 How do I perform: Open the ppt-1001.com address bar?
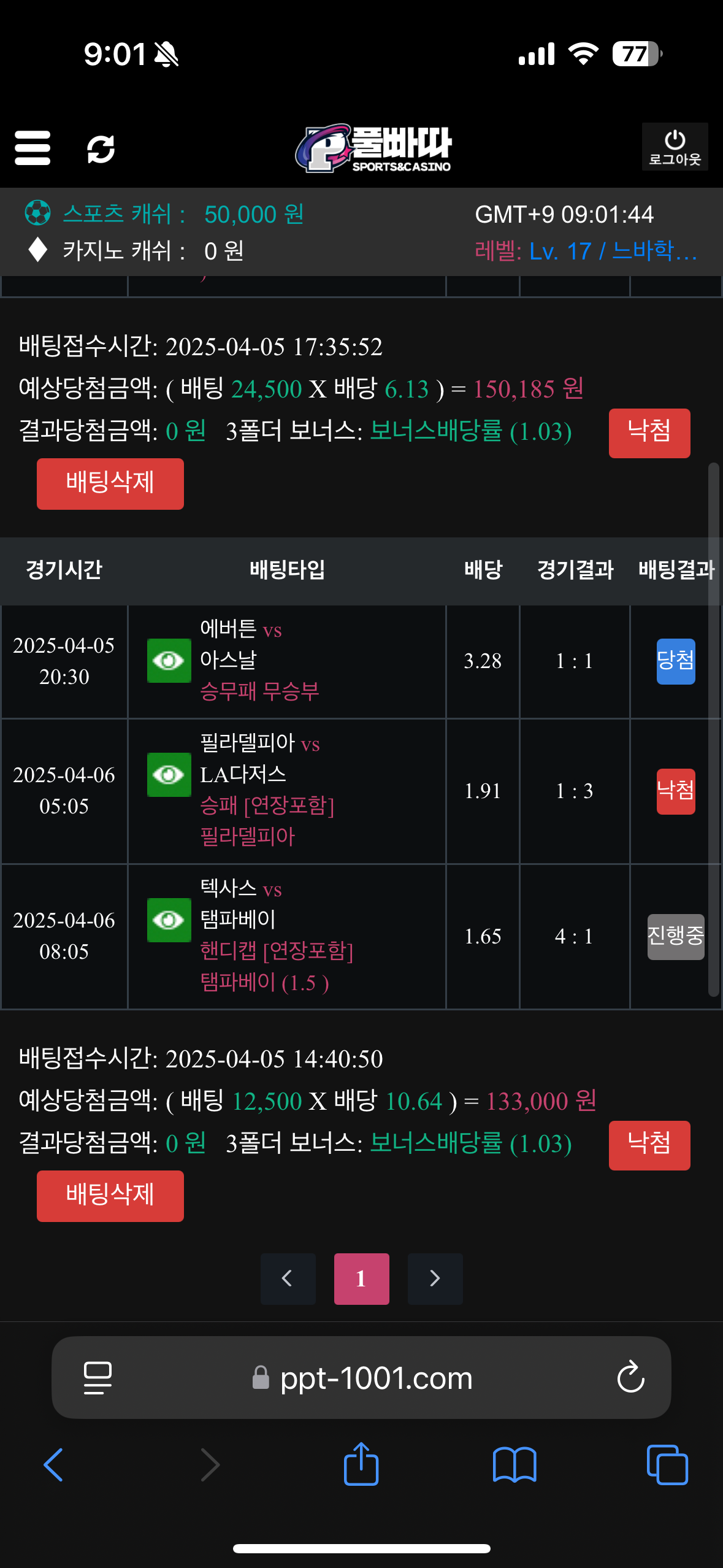click(x=375, y=1378)
